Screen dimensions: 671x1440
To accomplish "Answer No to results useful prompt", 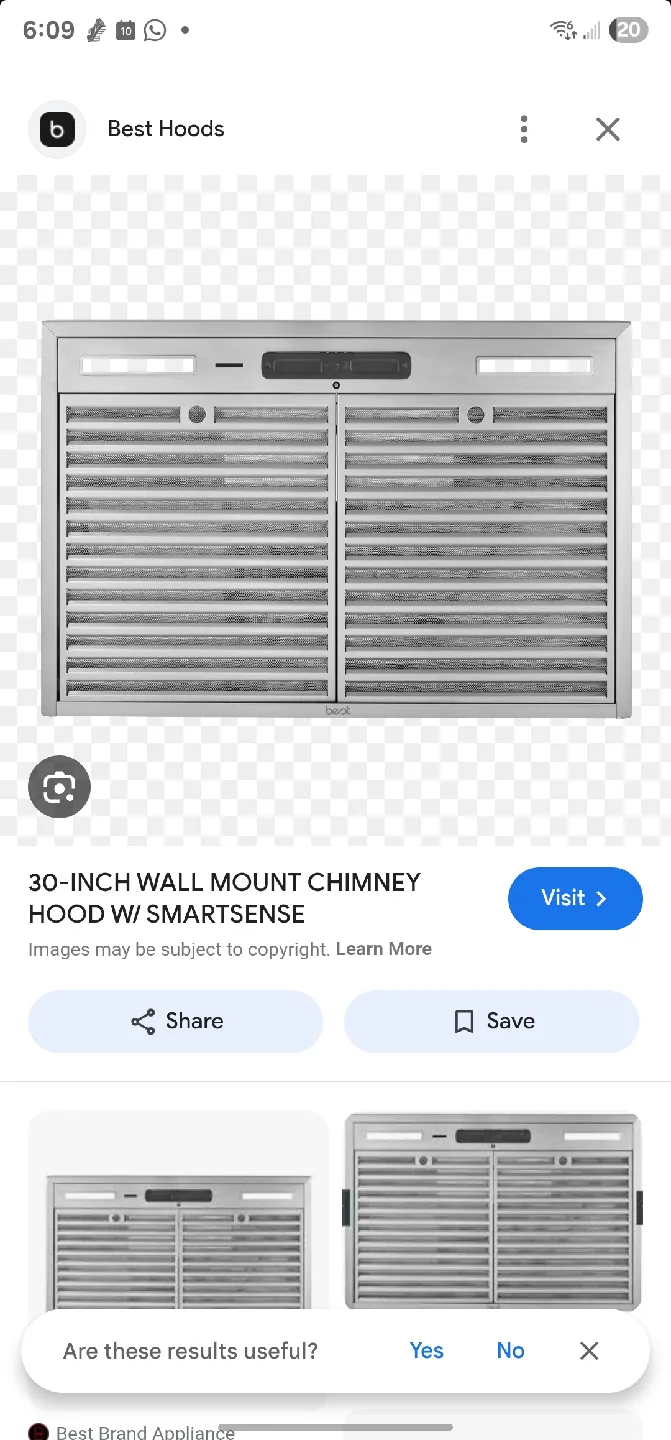I will coord(510,1351).
